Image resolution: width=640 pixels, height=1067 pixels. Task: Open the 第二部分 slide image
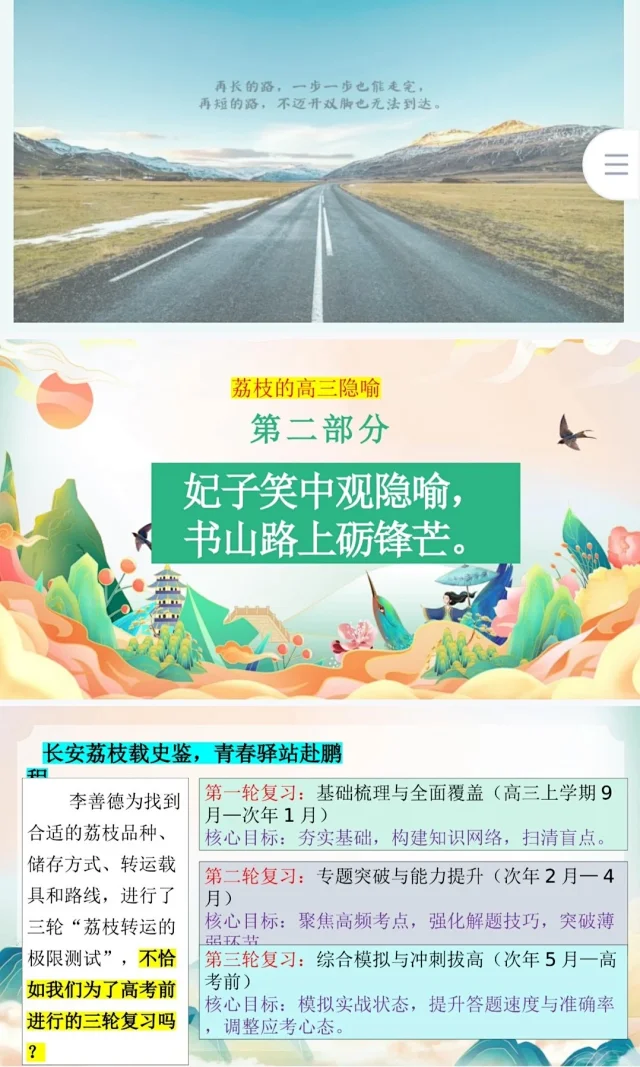pyautogui.click(x=320, y=518)
